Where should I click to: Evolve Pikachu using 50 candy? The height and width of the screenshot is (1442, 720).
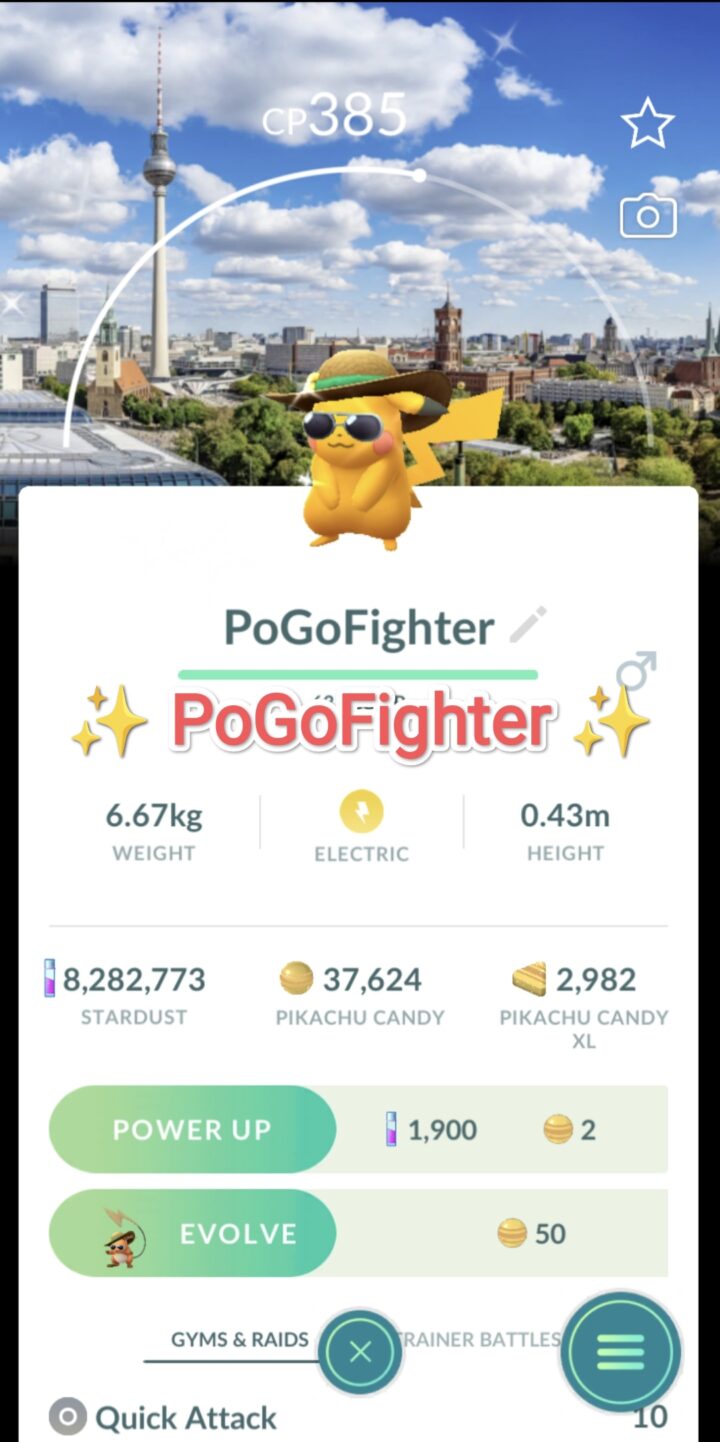point(192,1233)
